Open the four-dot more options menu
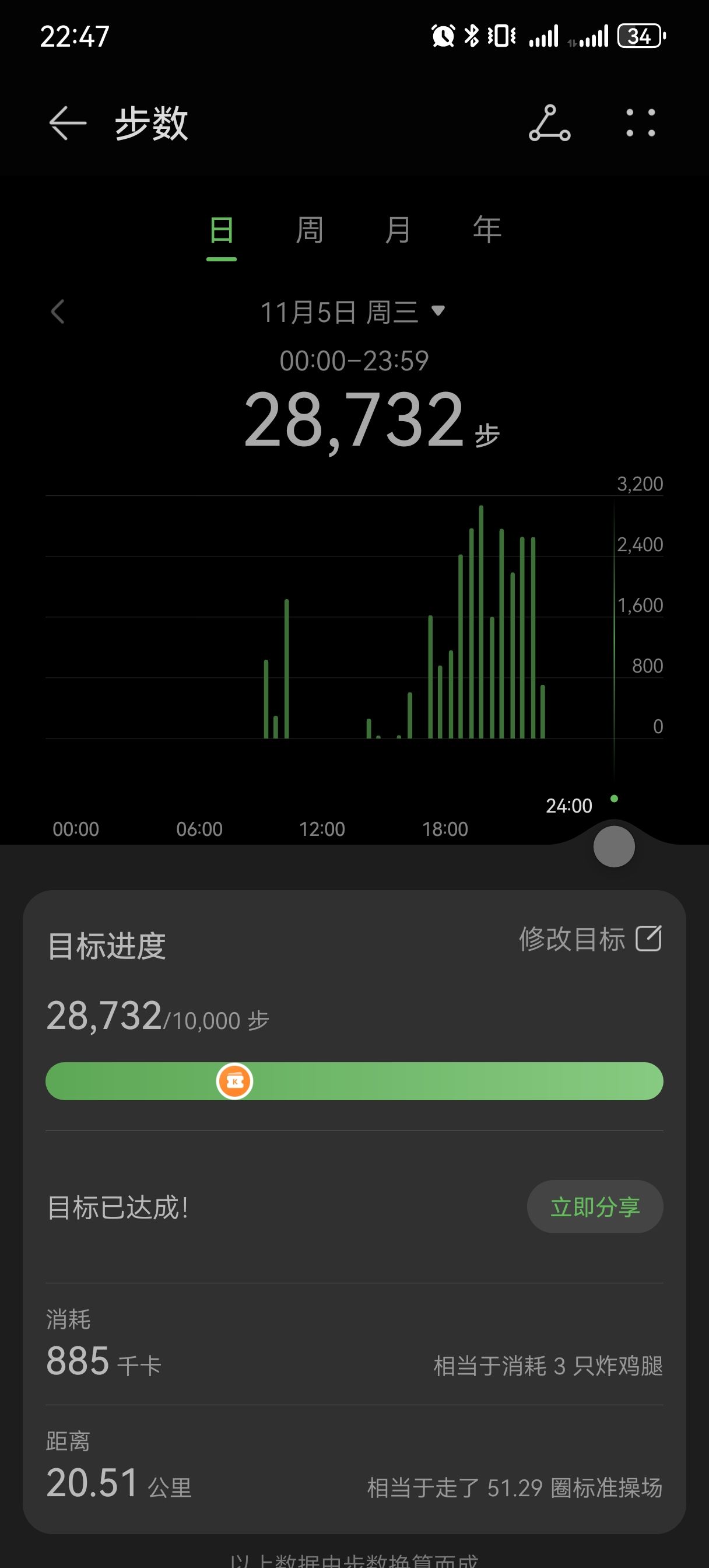Image resolution: width=709 pixels, height=1568 pixels. pos(641,123)
